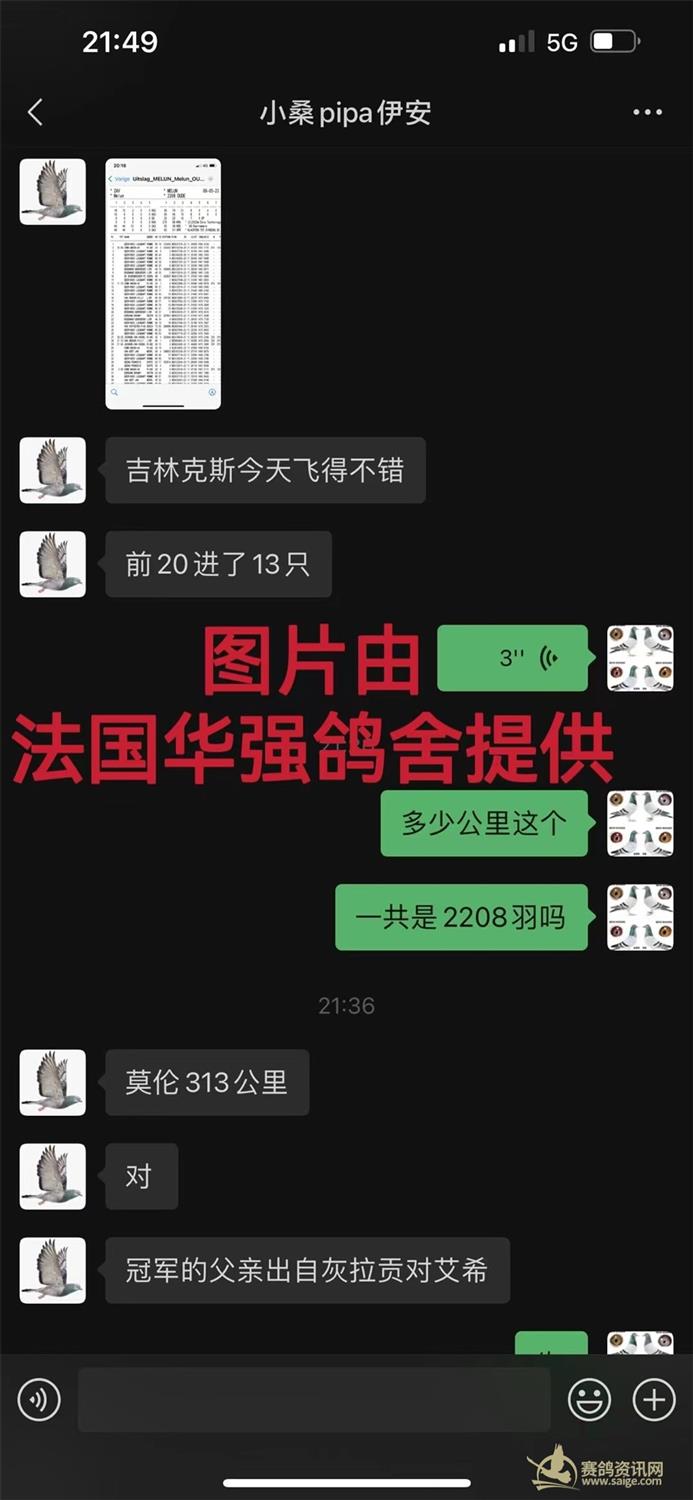Play the 3-second voice message

pyautogui.click(x=513, y=658)
